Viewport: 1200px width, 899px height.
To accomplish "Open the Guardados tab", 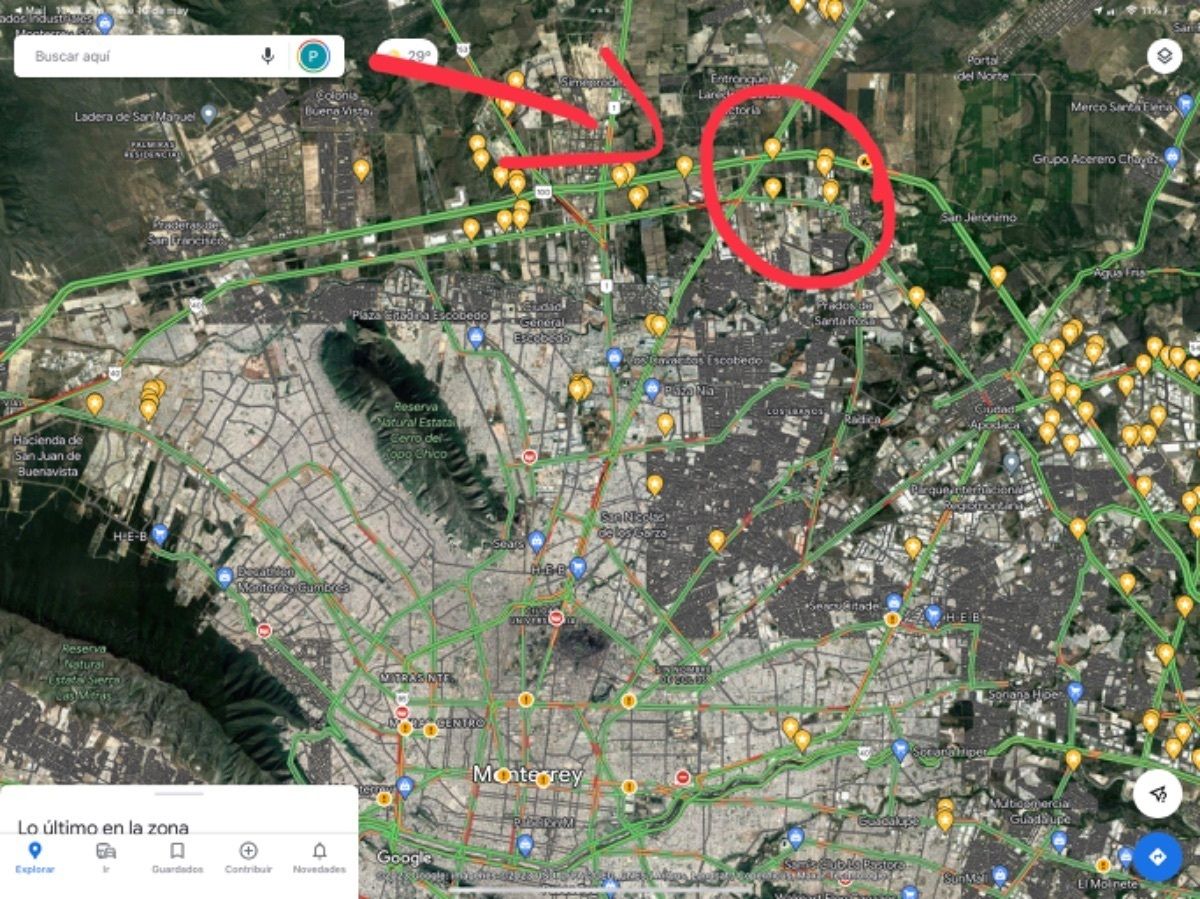I will tap(177, 857).
